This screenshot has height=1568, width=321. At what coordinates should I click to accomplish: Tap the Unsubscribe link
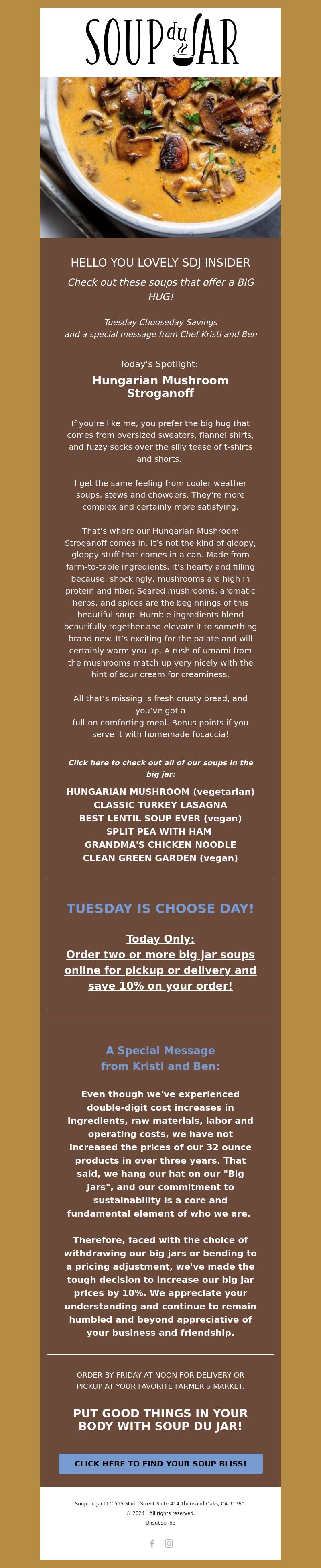coord(160,1522)
